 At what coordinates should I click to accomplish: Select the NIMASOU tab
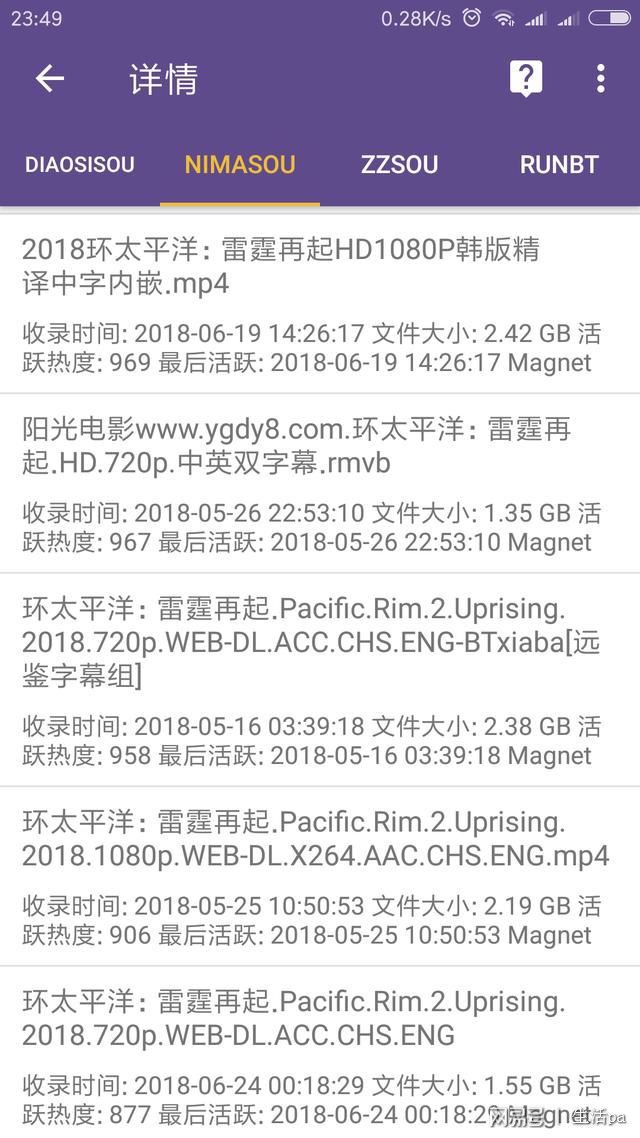point(240,165)
